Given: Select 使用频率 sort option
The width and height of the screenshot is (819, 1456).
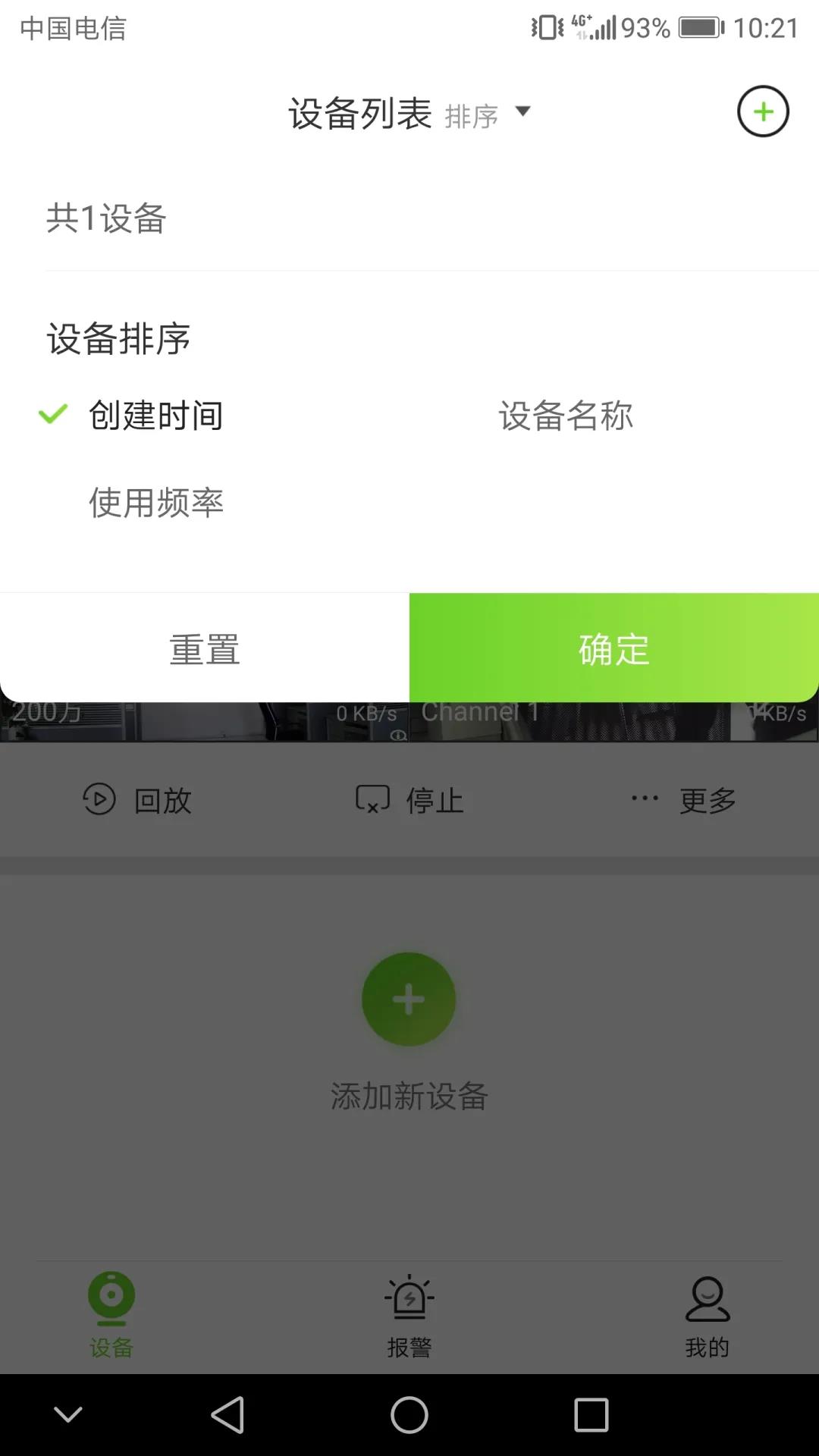Looking at the screenshot, I should [x=156, y=502].
